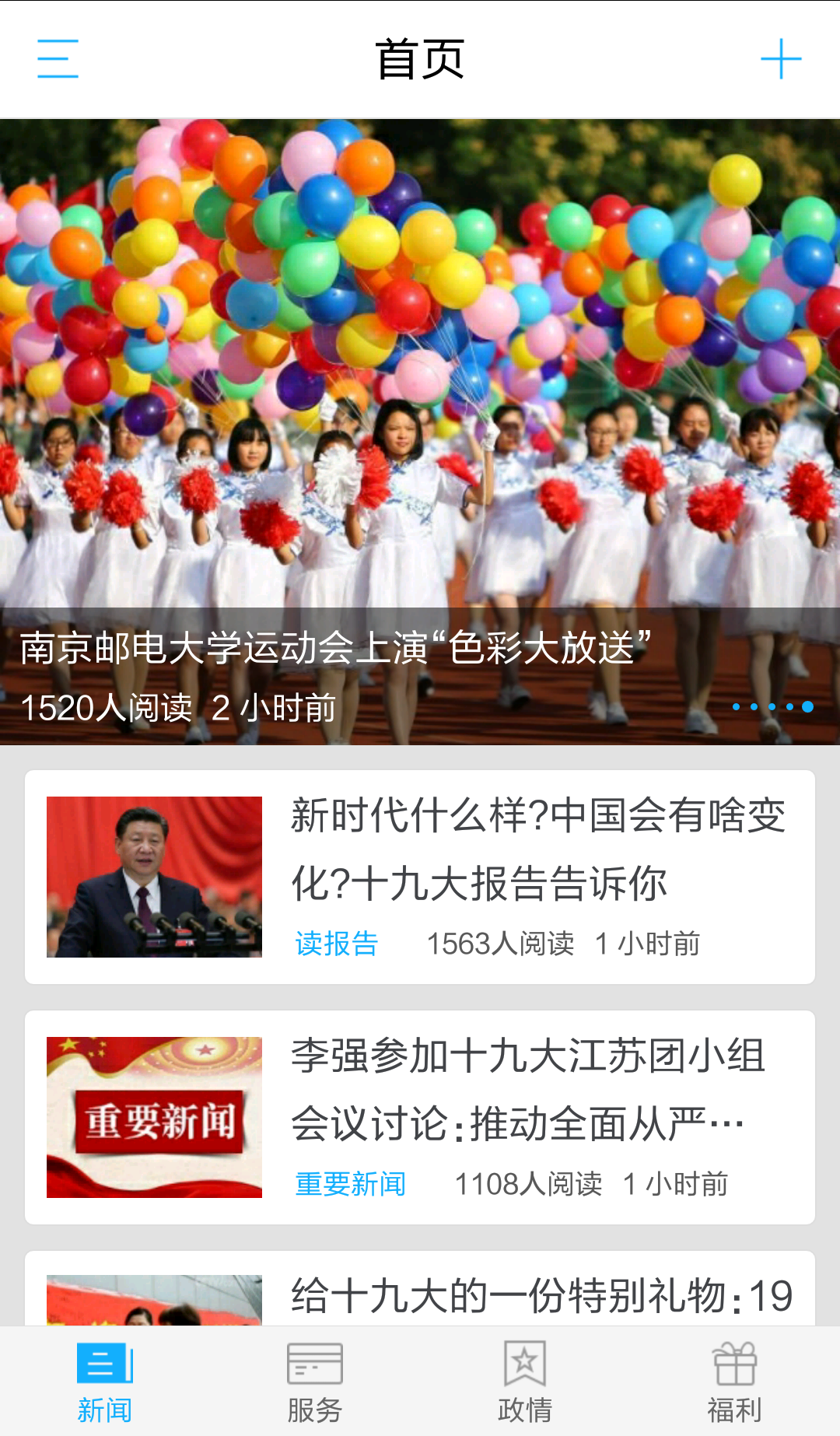Open the article 新时代什么样?中国会有啥变化
Screen dimensions: 840x1436
[537, 849]
